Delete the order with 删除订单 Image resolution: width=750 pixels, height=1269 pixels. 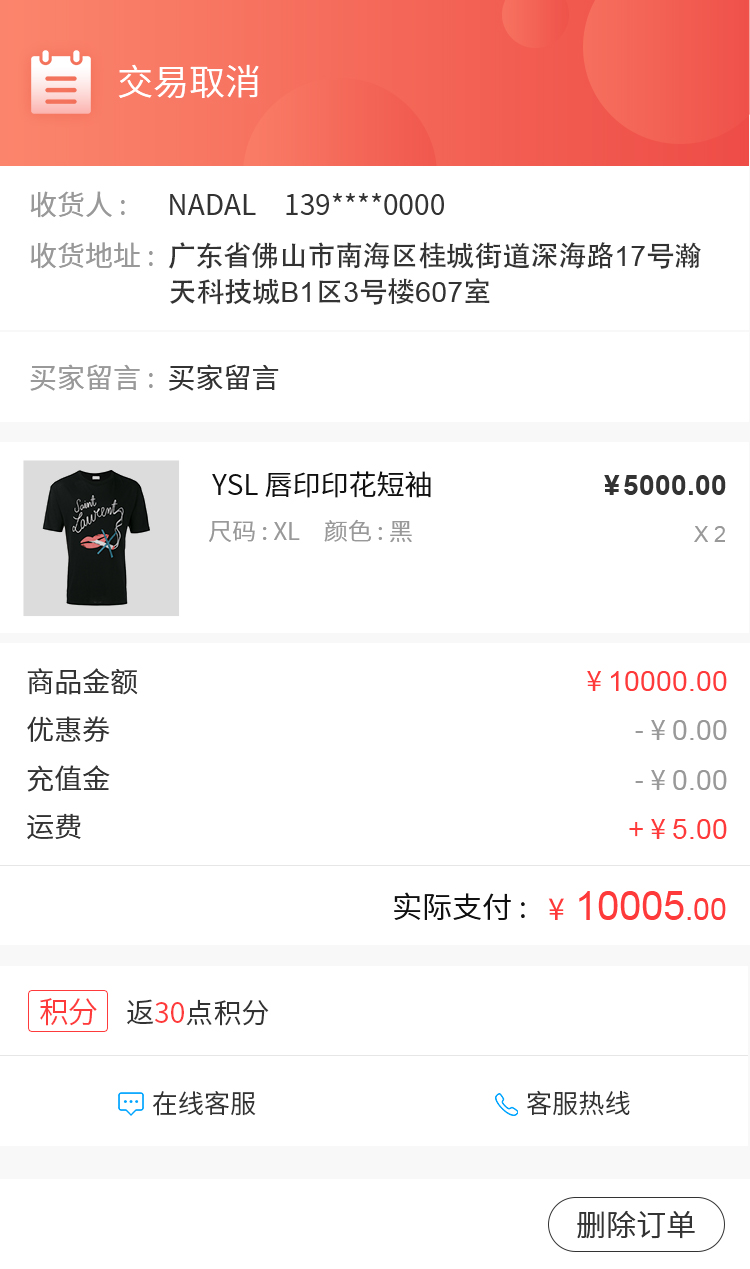636,1224
